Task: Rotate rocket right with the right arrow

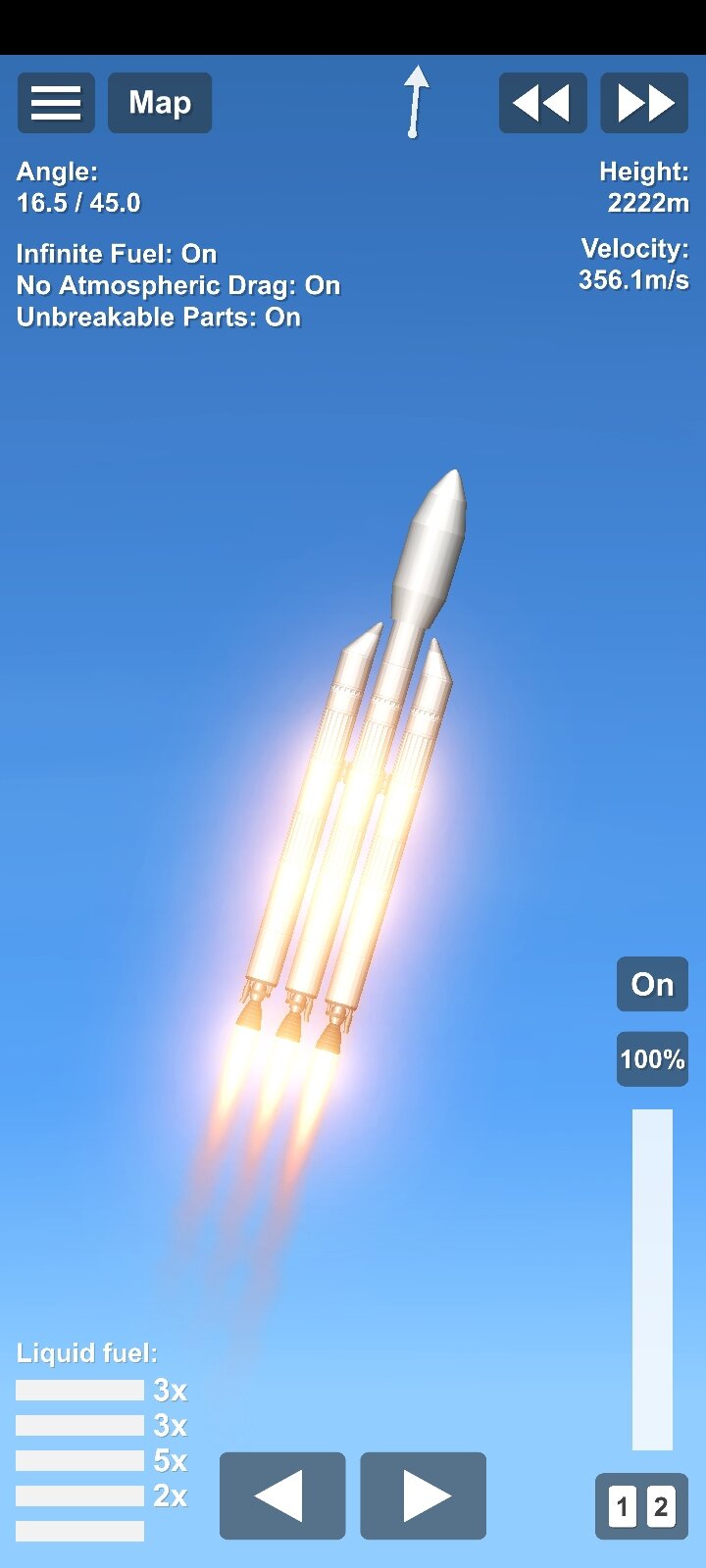Action: click(423, 1495)
